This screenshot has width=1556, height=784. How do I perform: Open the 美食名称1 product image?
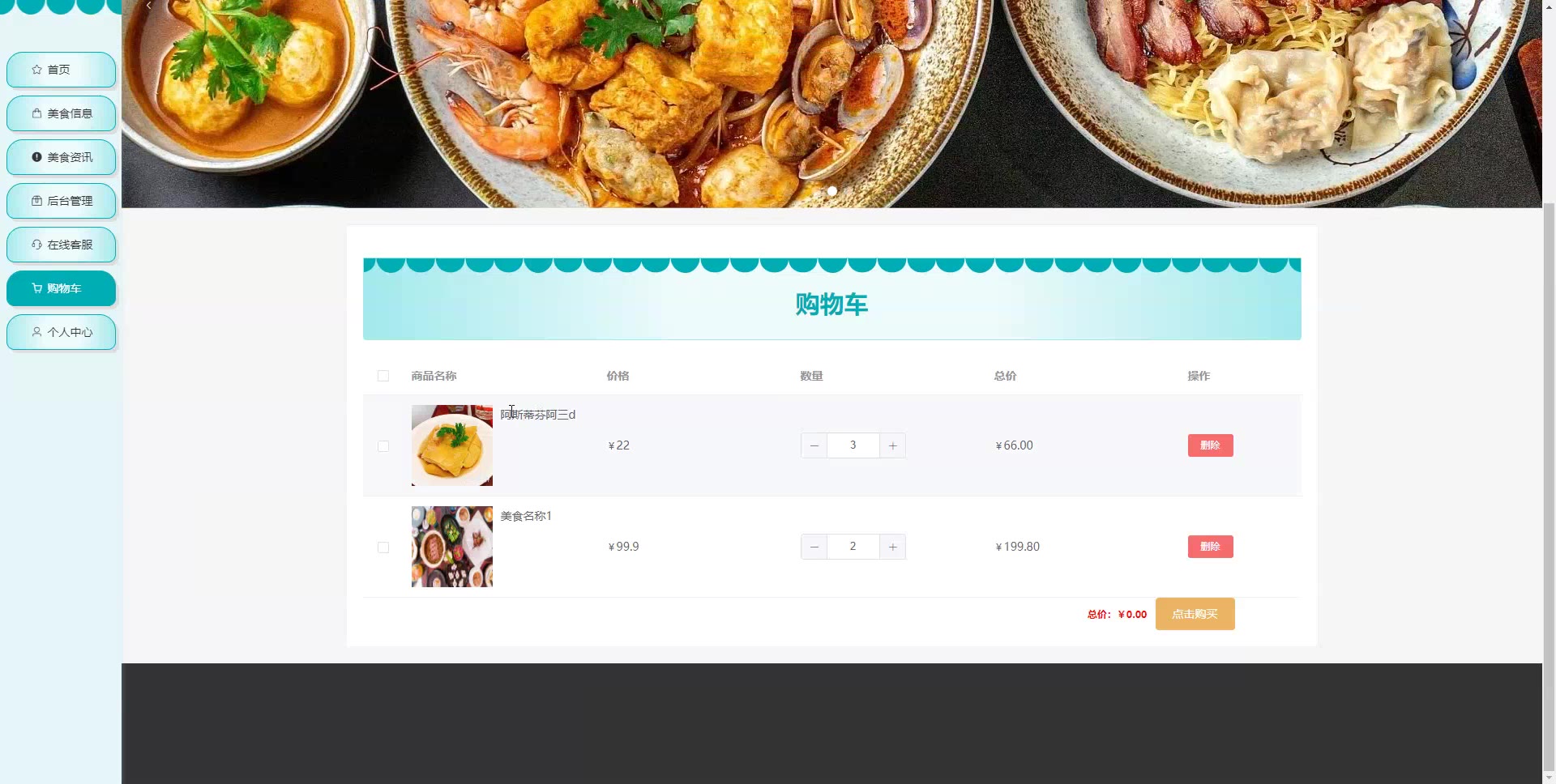coord(452,547)
